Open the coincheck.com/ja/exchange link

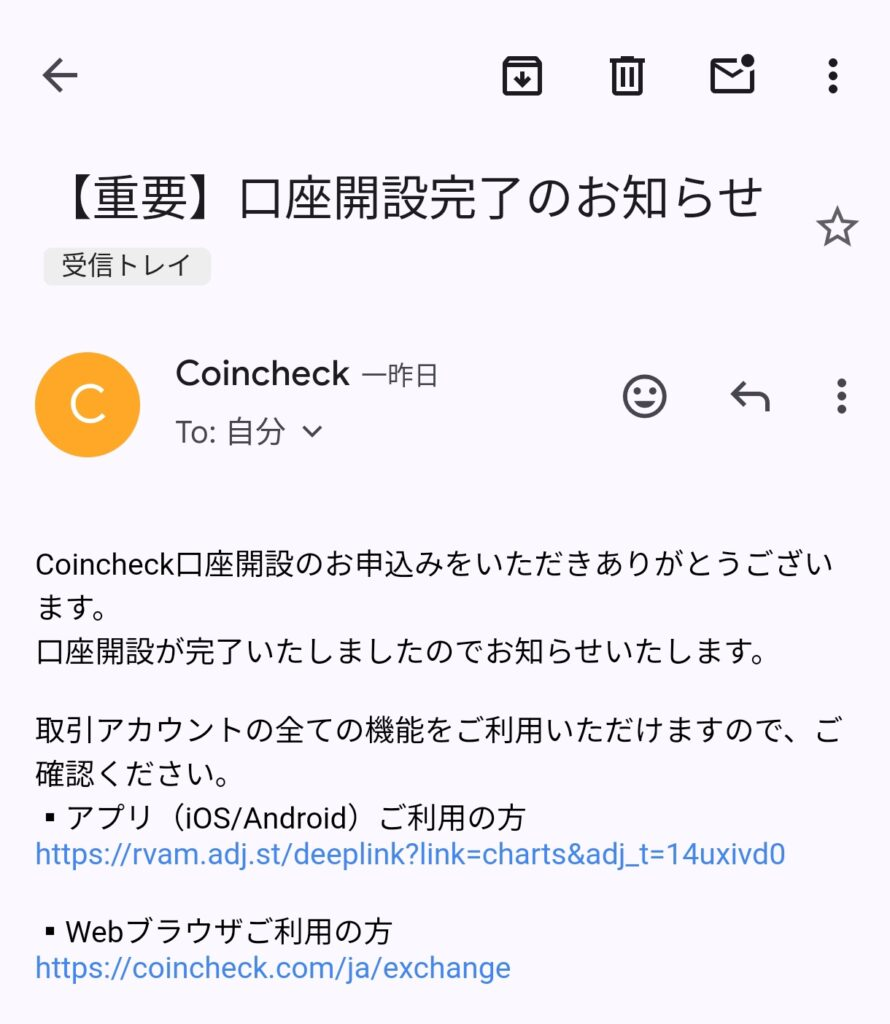tap(273, 968)
